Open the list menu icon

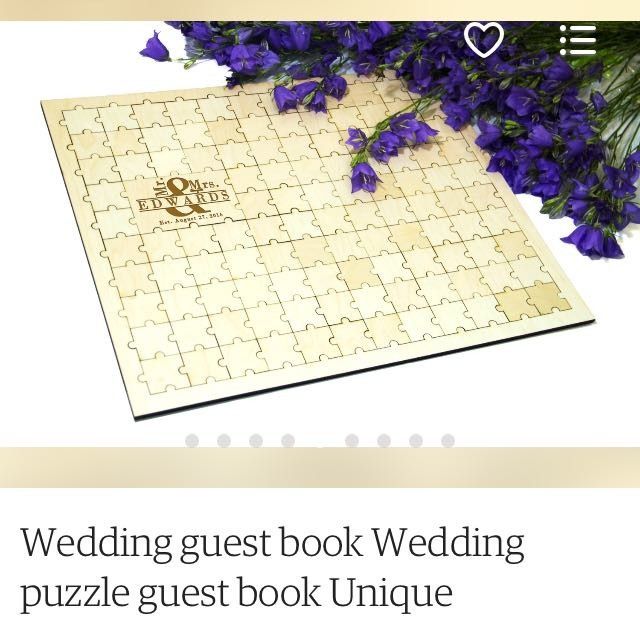577,40
